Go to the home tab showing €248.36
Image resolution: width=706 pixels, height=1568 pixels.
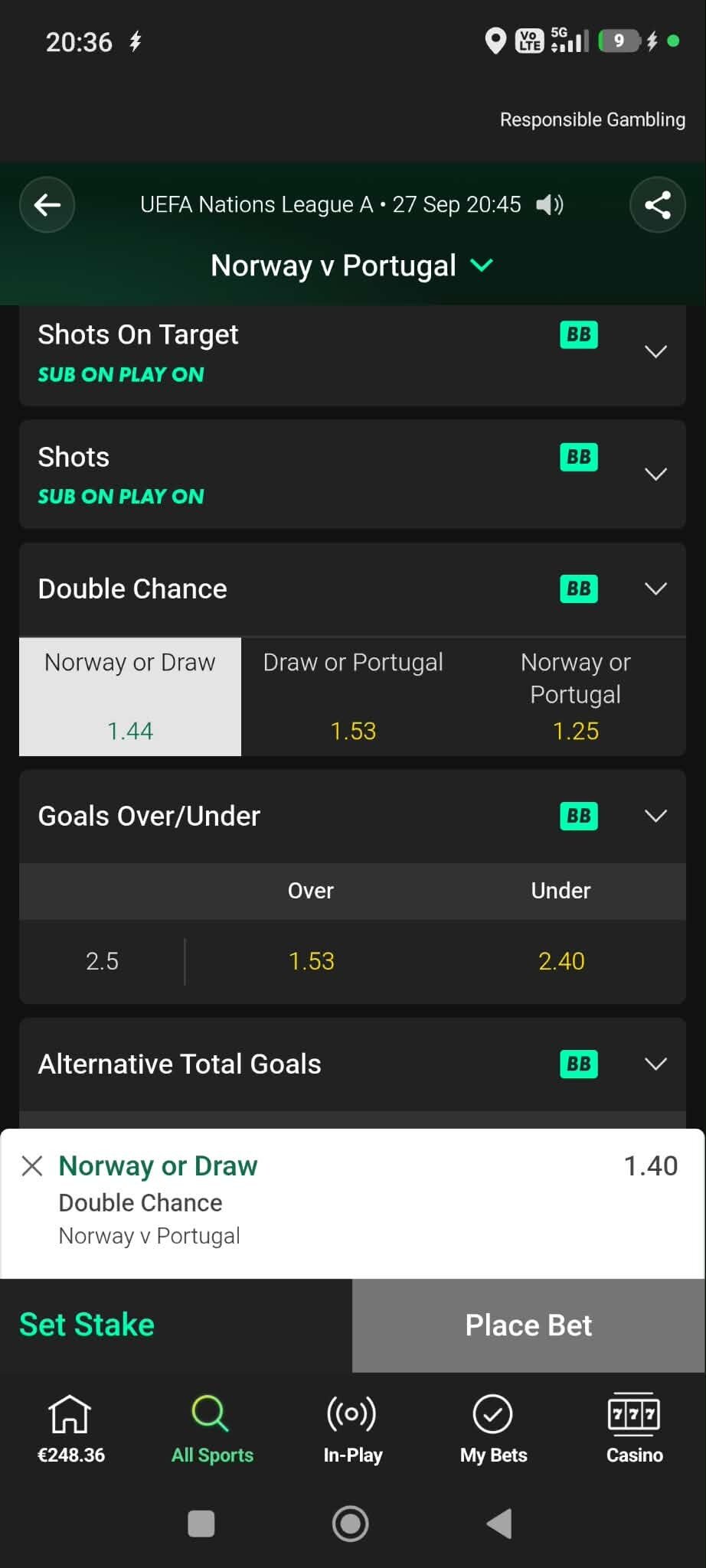pyautogui.click(x=71, y=1429)
